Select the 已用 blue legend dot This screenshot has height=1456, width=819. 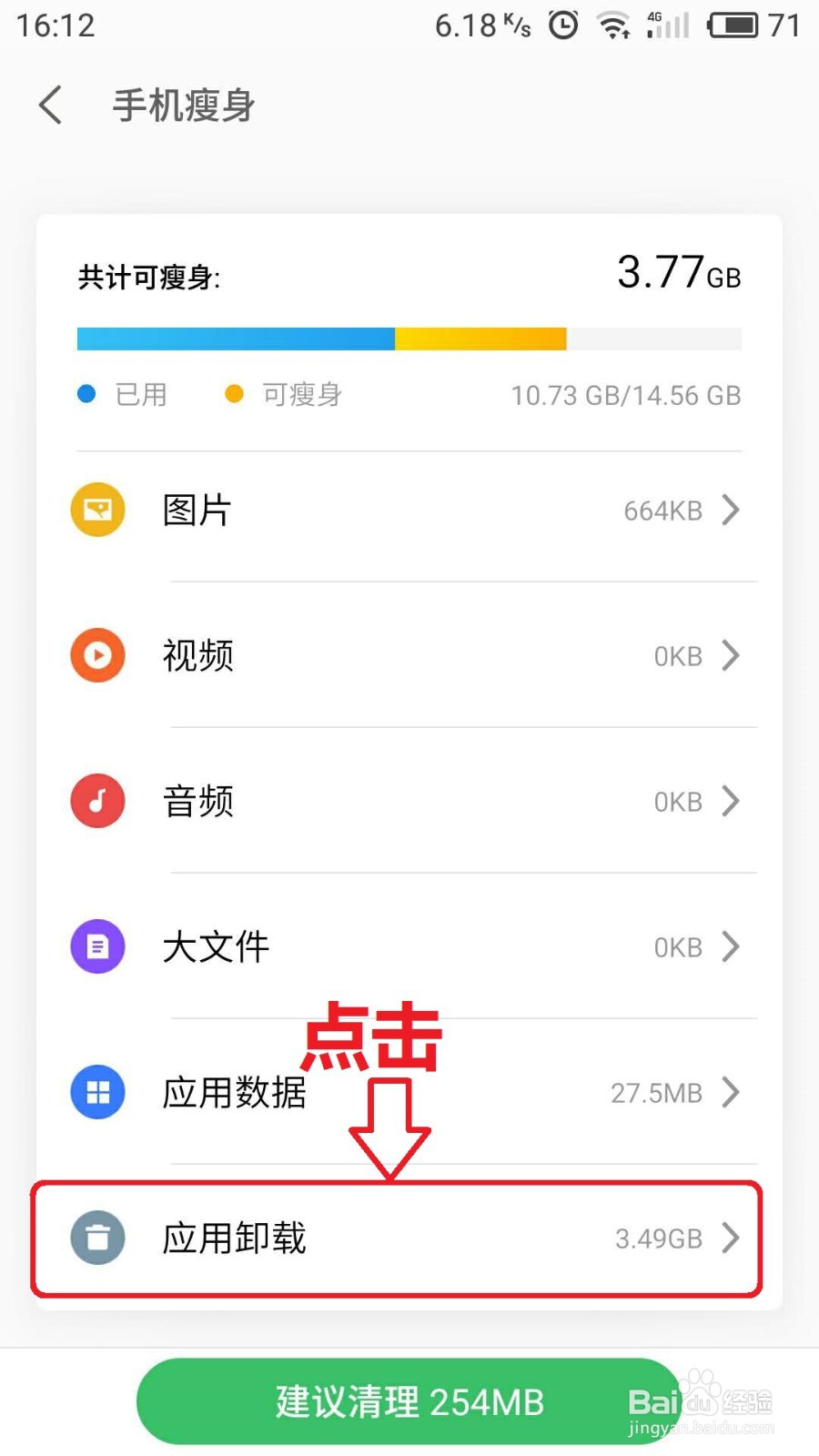(86, 393)
